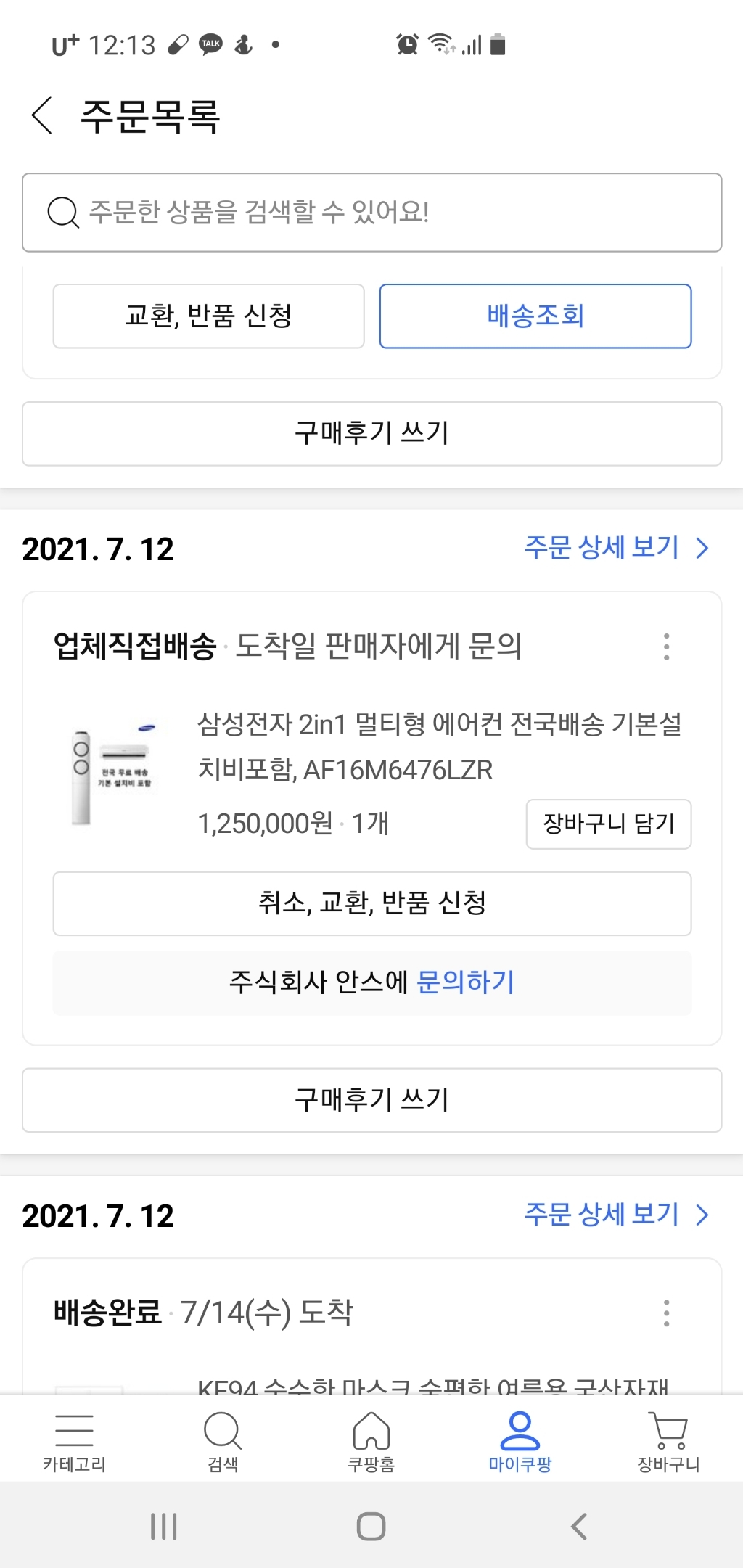
Task: Select the 마이쿠팡 tab
Action: 520,1442
